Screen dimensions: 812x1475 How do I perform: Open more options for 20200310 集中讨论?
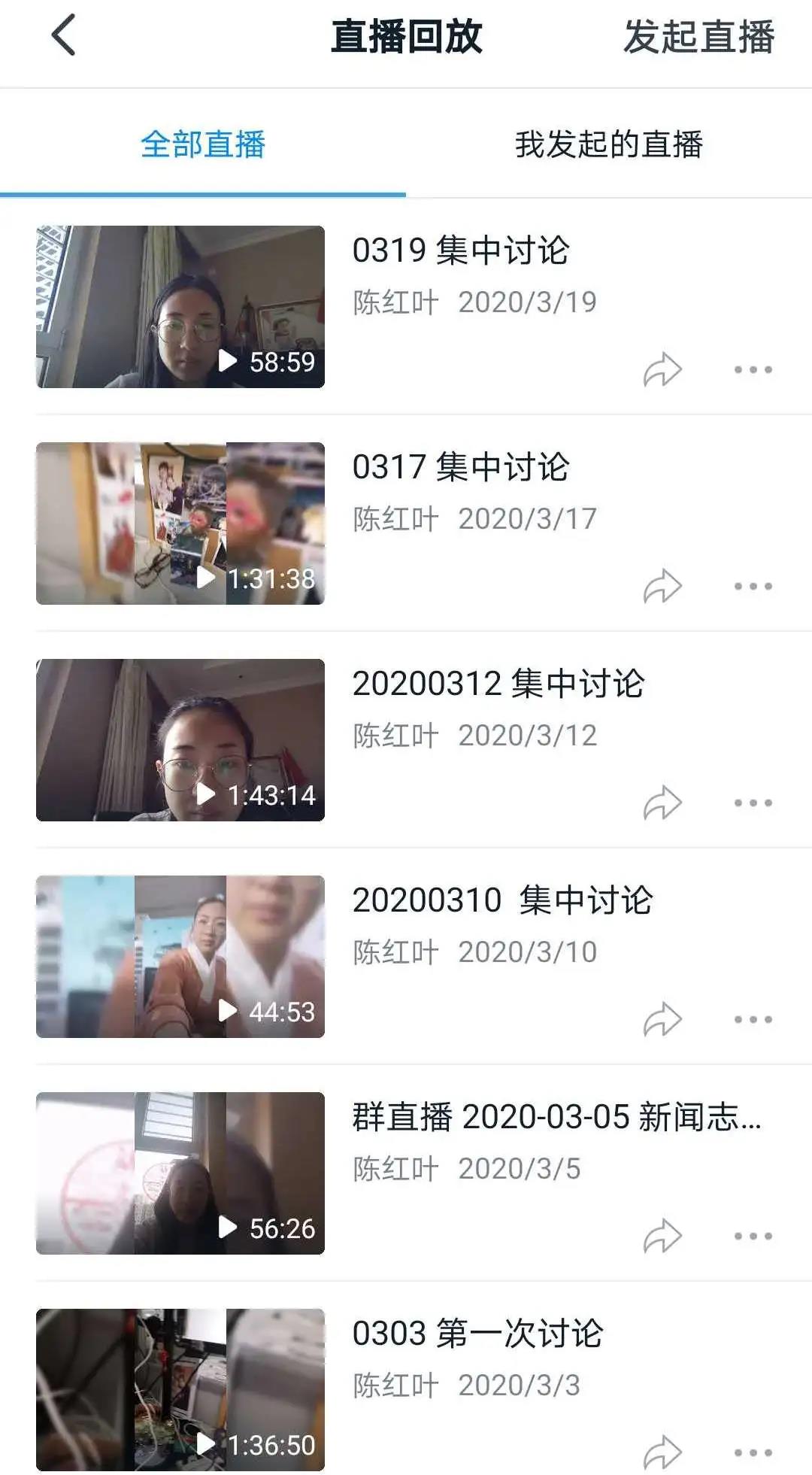point(753,1020)
